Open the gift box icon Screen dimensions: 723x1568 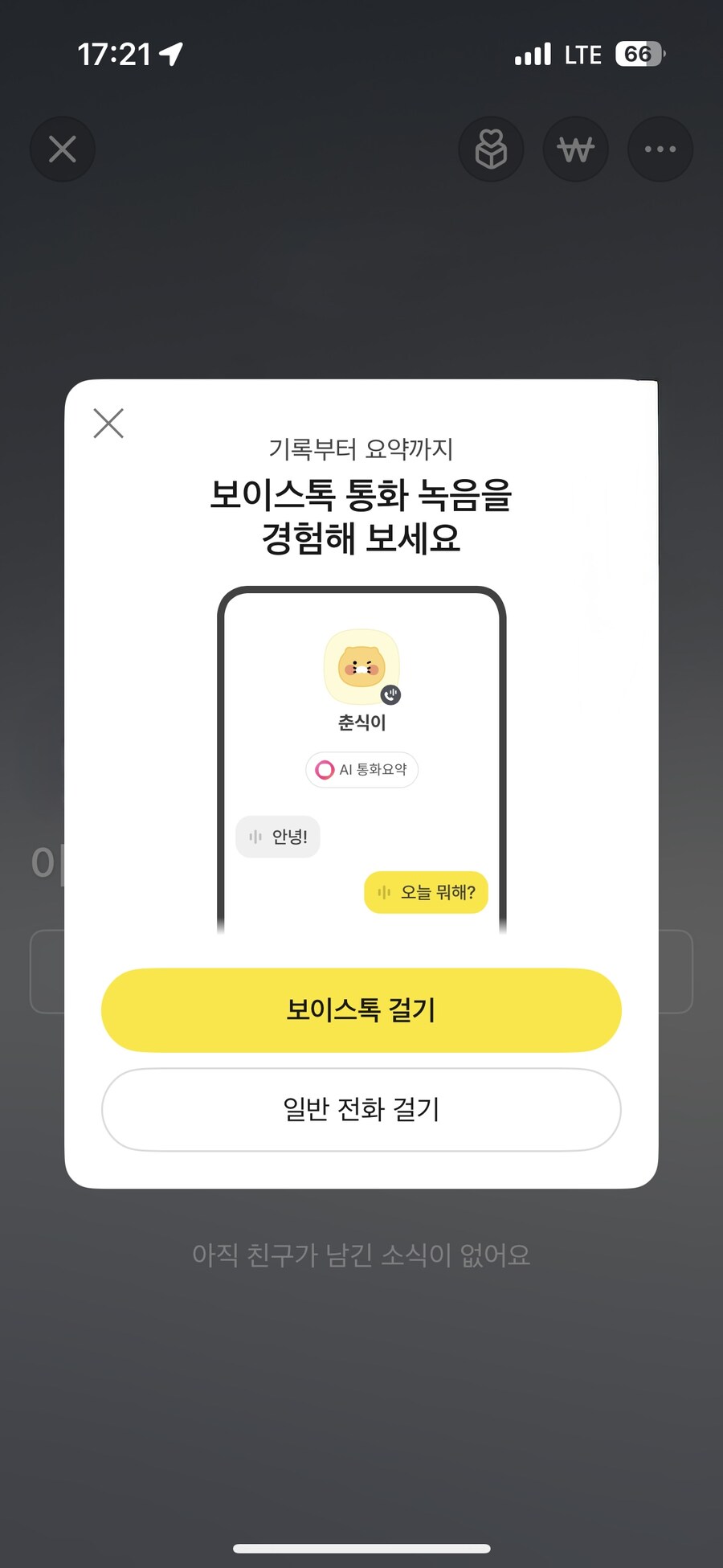[x=491, y=149]
